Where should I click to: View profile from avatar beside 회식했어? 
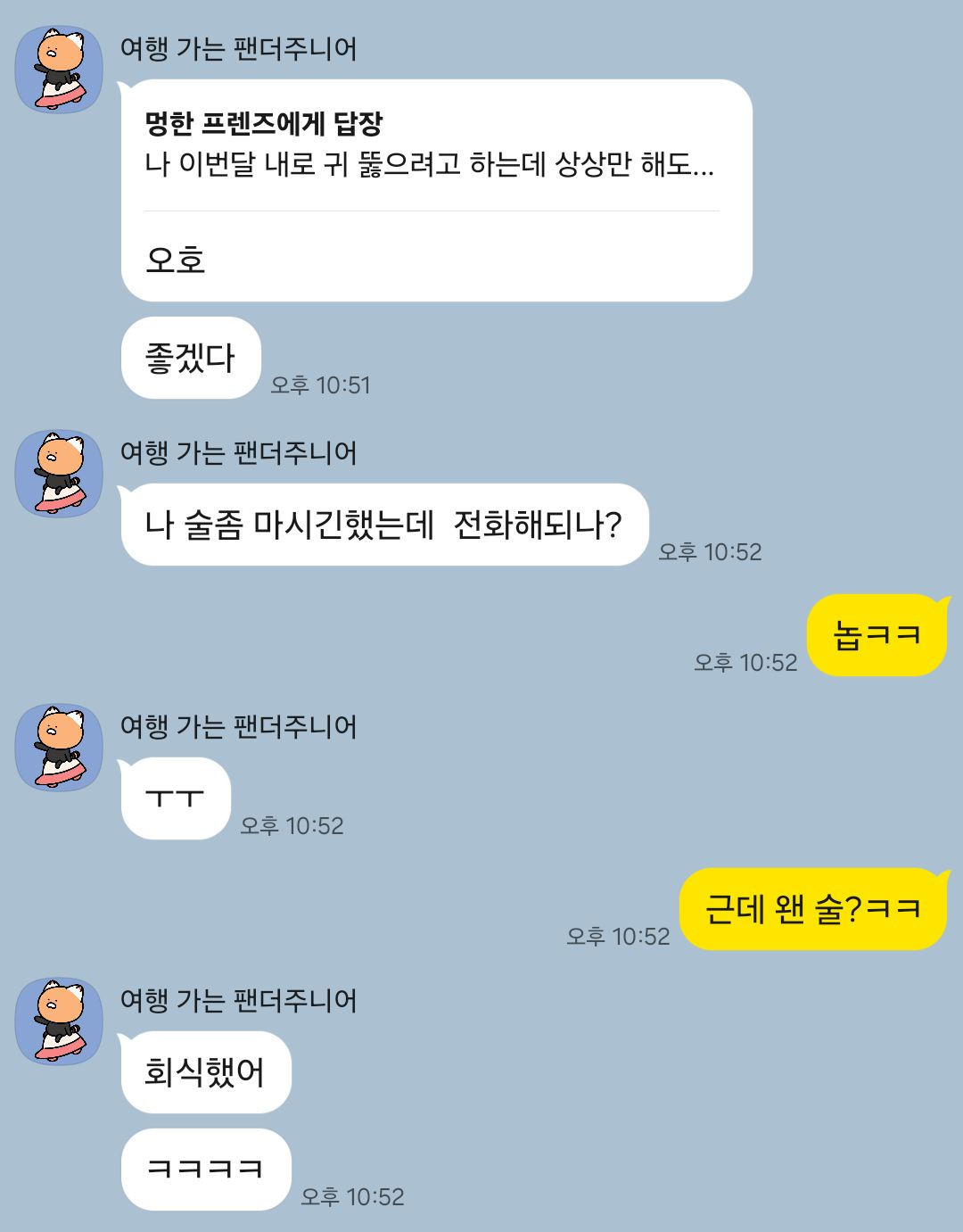click(59, 1021)
